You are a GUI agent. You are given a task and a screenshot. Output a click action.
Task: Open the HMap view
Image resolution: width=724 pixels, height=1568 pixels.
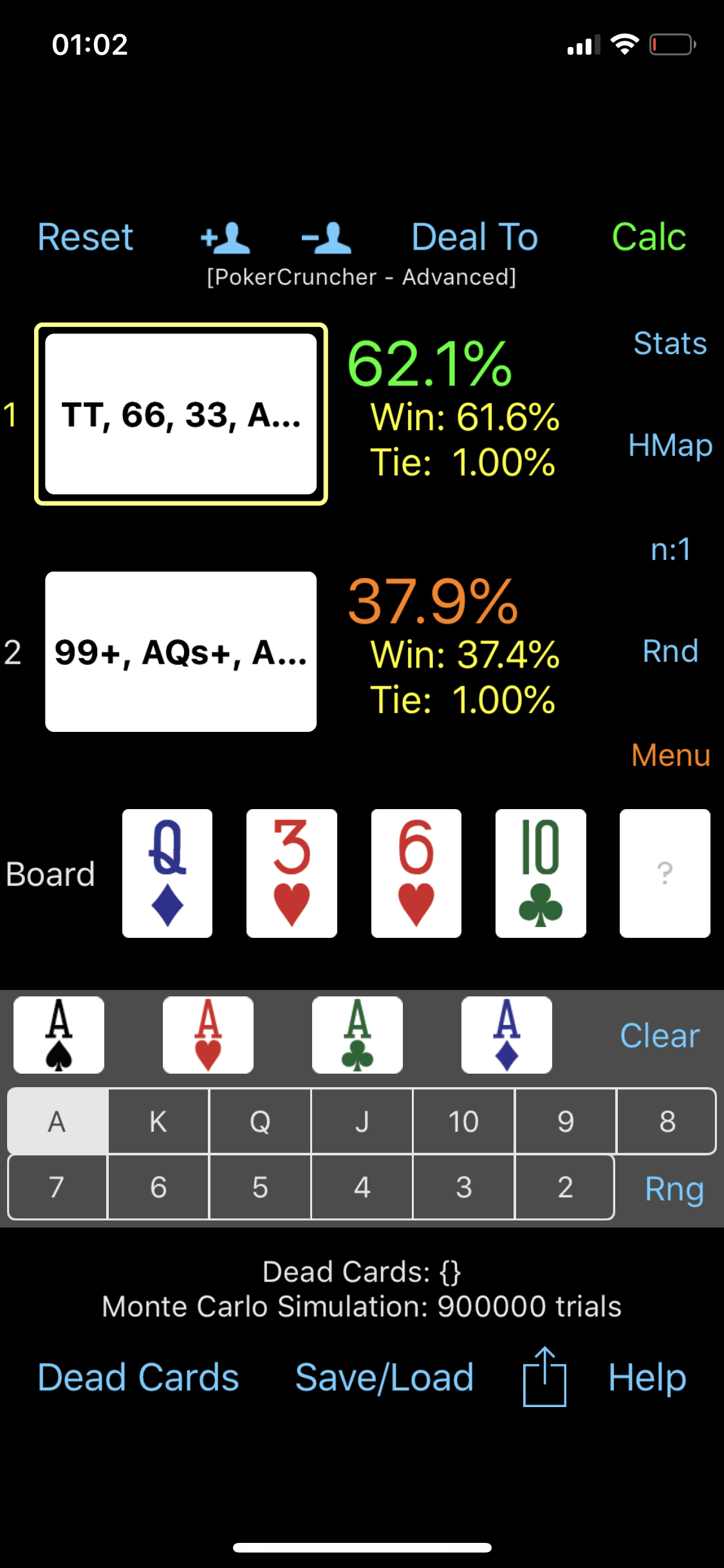click(x=670, y=445)
